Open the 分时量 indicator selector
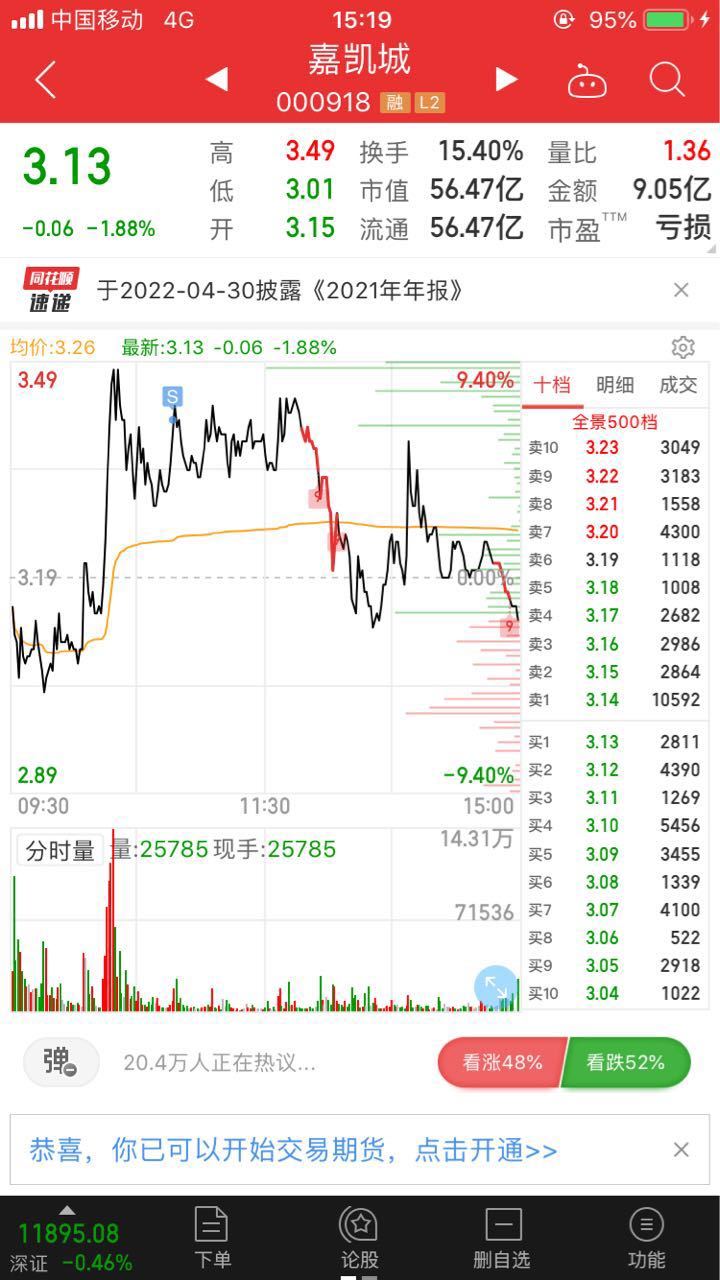Viewport: 720px width, 1280px height. coord(60,851)
